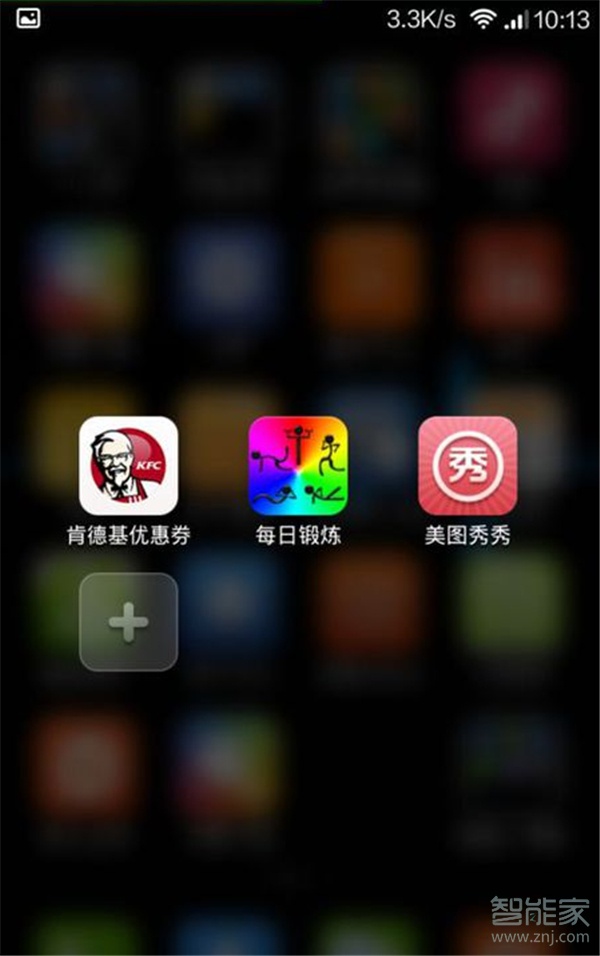This screenshot has height=956, width=600.
Task: Tap the plus button to add apps
Action: [128, 622]
